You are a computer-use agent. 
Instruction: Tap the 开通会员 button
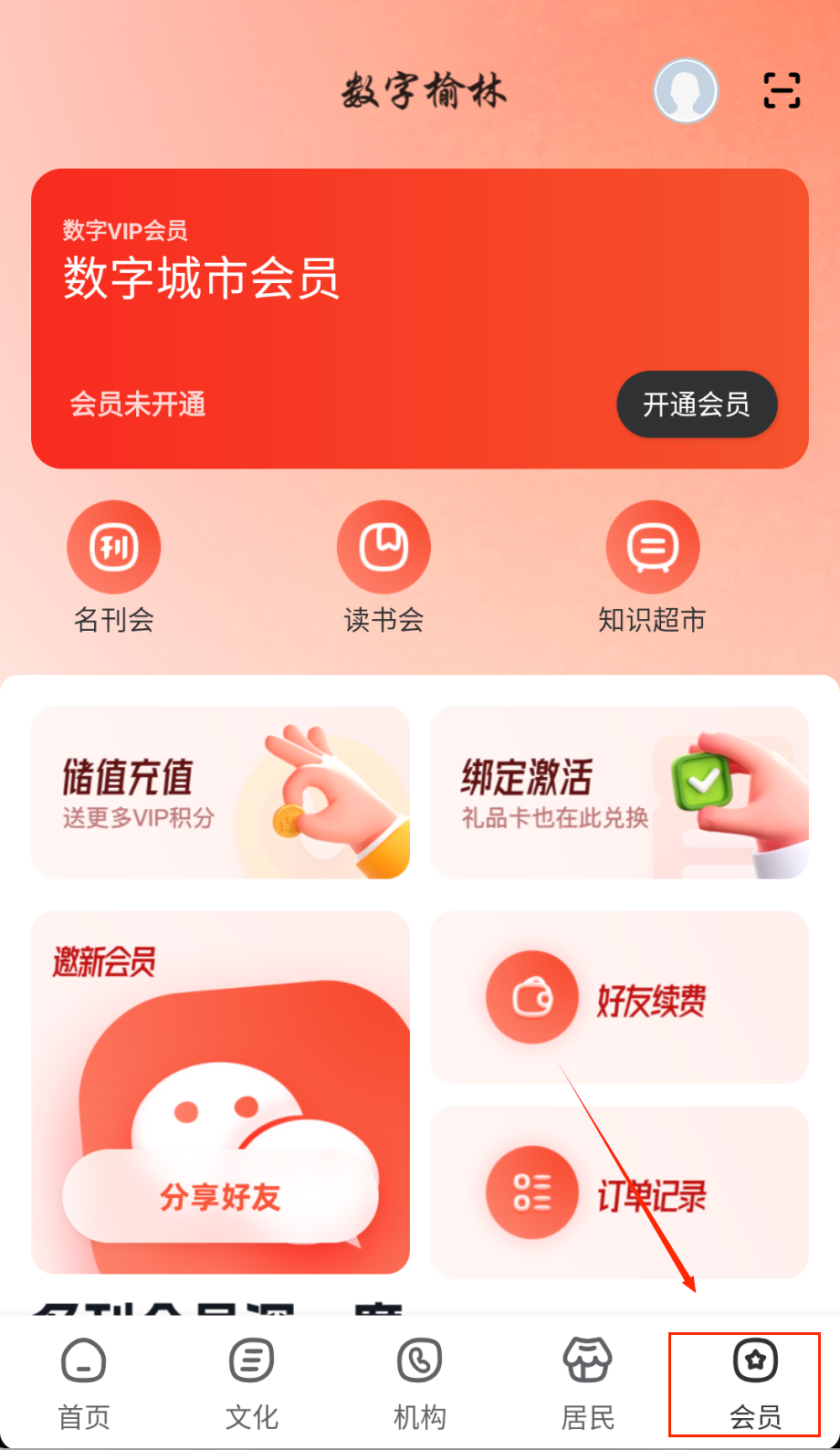coord(697,404)
